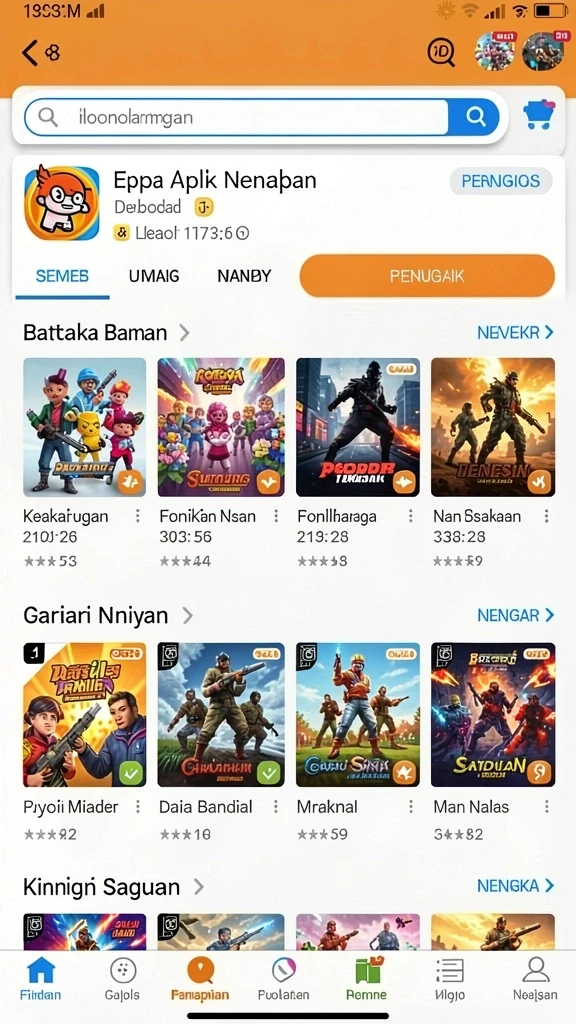Open the NEVEKR link for Battaka Baman
The height and width of the screenshot is (1024, 576).
pos(516,332)
